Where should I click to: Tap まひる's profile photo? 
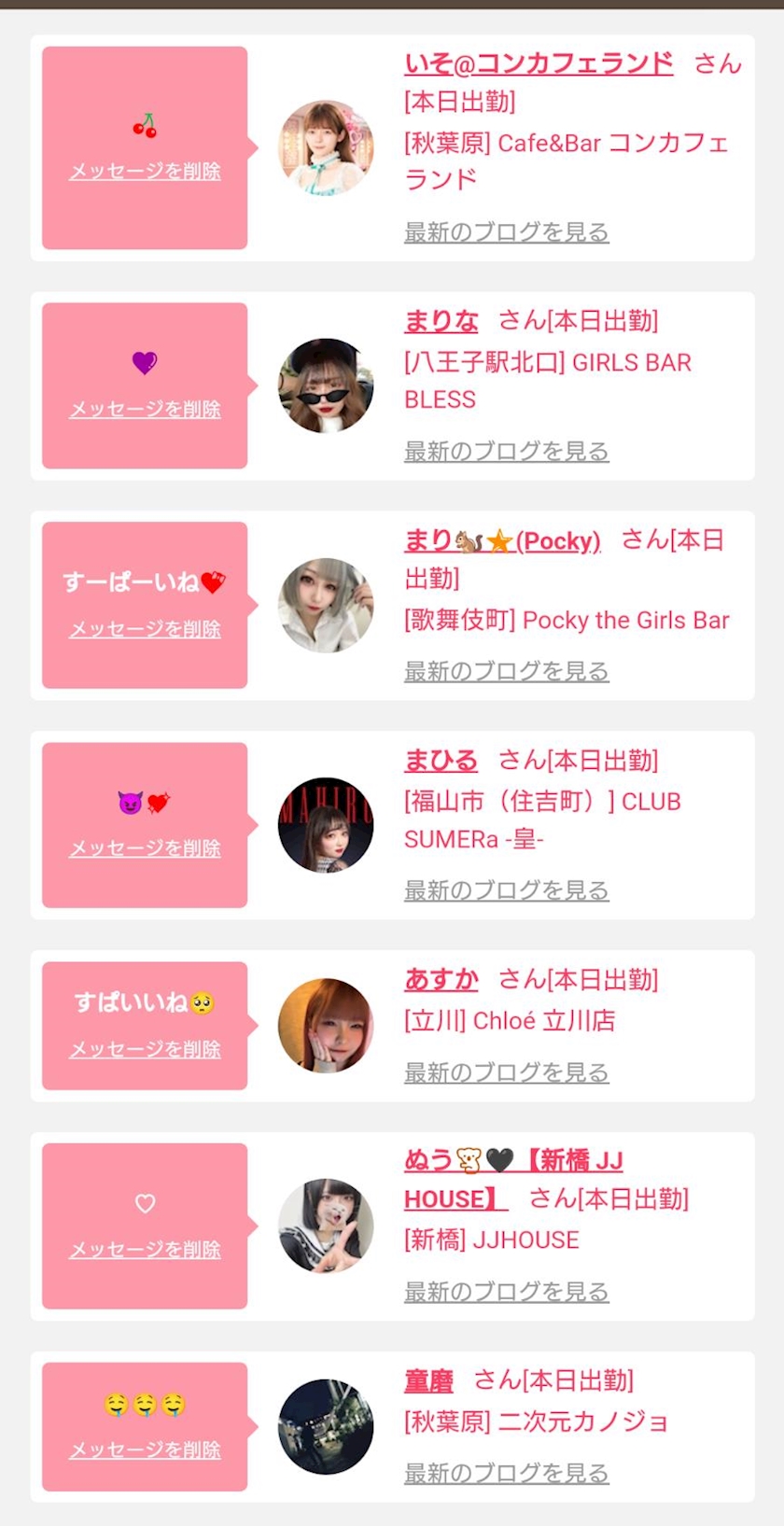[x=326, y=825]
